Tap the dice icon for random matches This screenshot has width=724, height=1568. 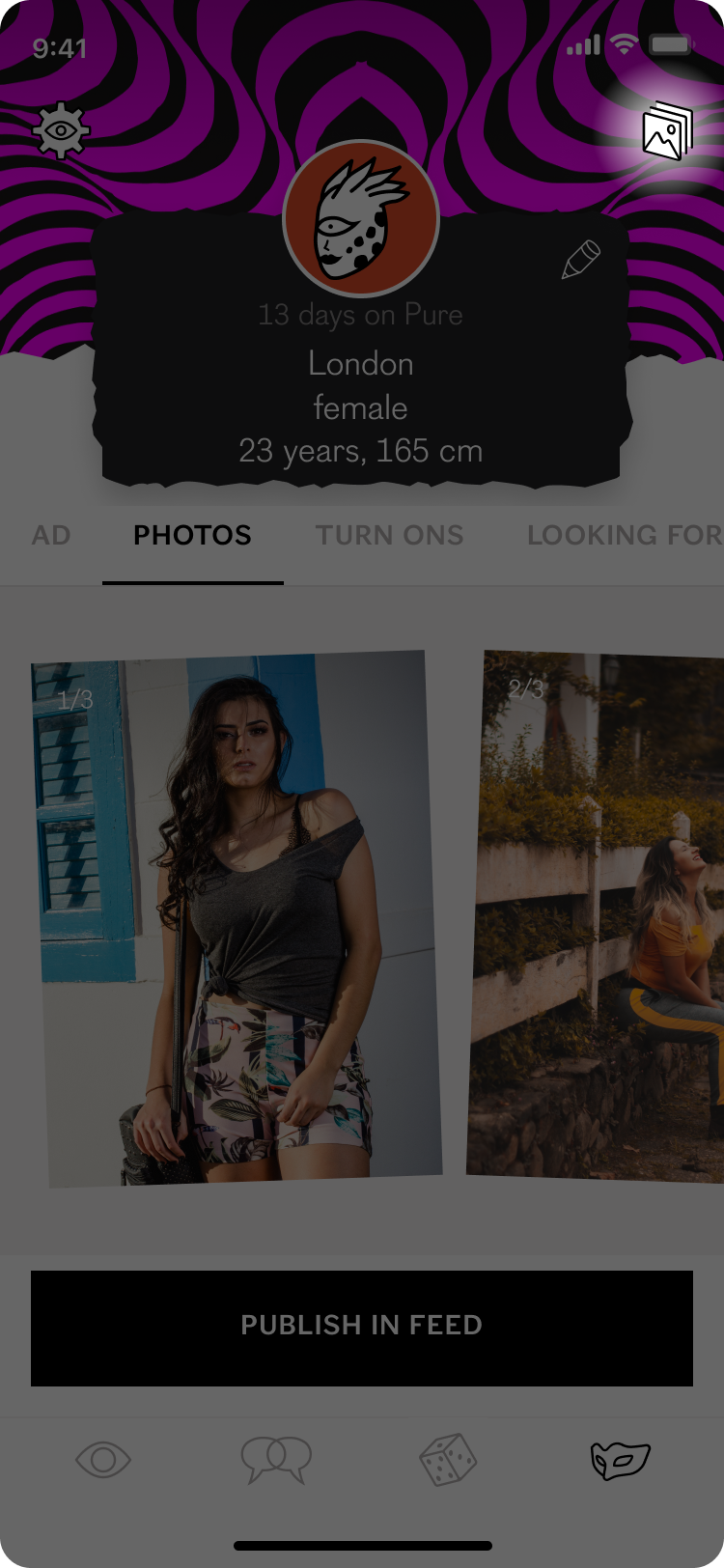coord(448,1461)
